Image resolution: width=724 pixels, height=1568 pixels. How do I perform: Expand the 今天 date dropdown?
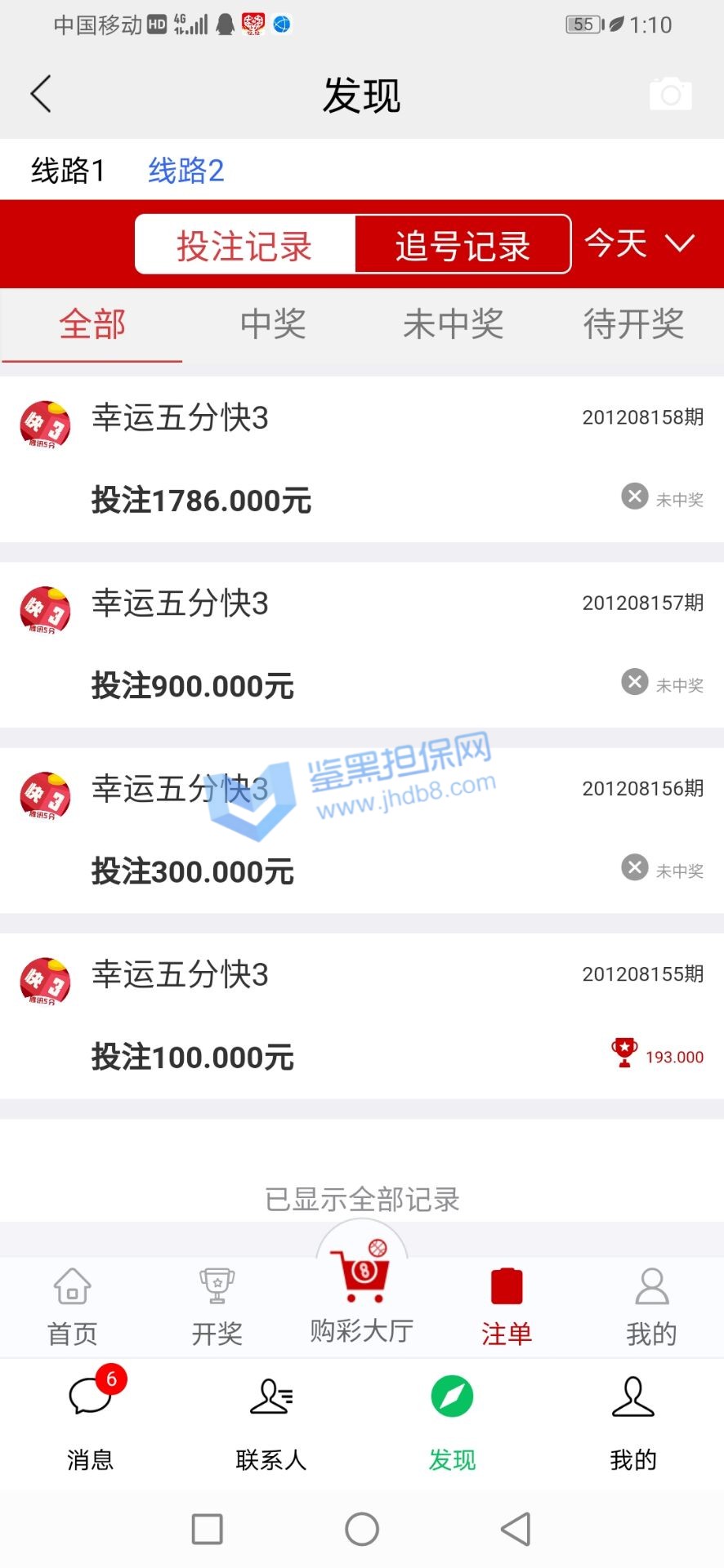tap(639, 243)
